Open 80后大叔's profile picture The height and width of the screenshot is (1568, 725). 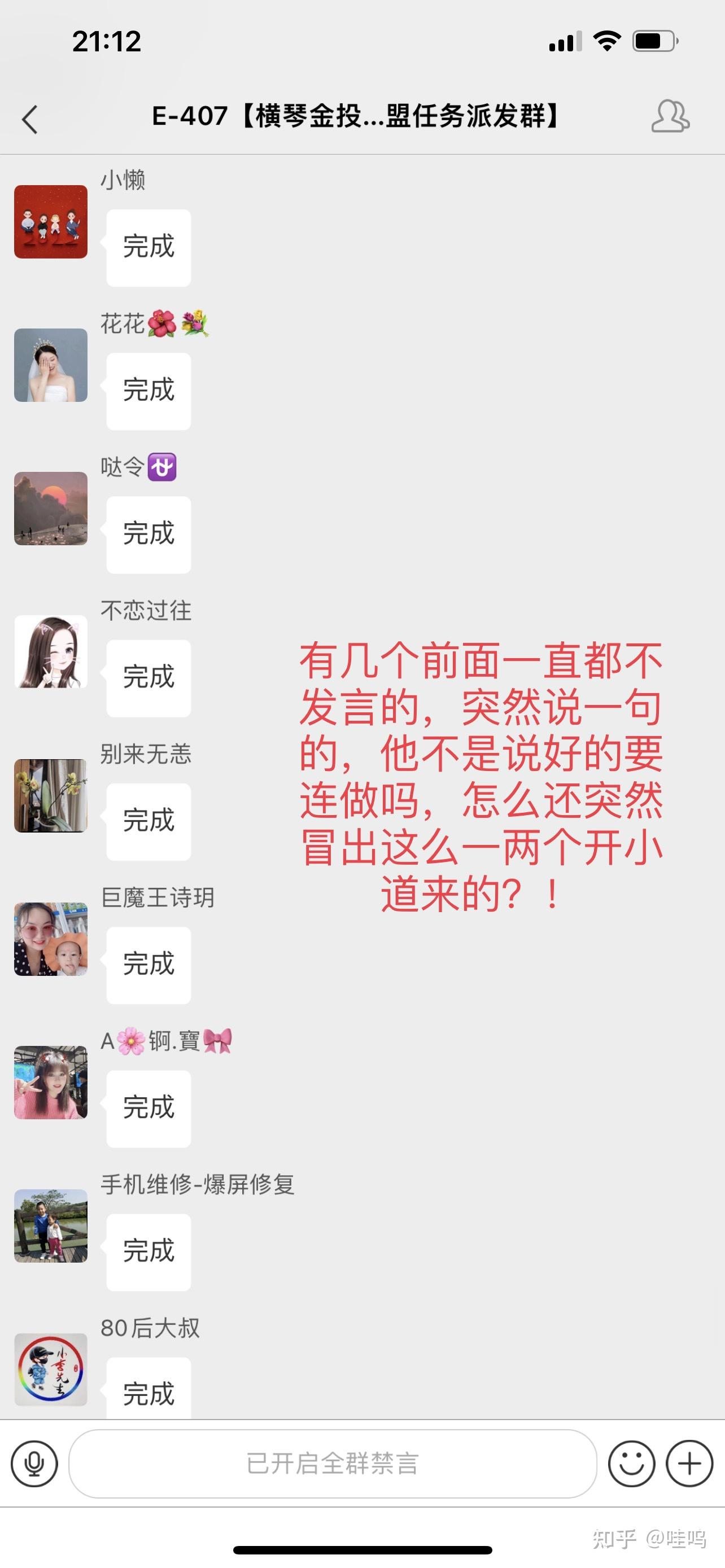coord(50,1369)
